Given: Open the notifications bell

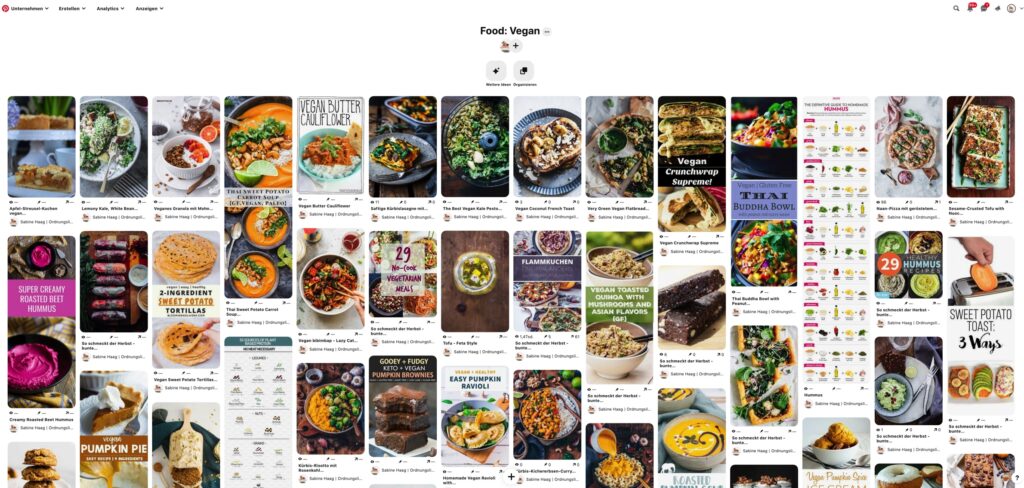Looking at the screenshot, I should [970, 8].
